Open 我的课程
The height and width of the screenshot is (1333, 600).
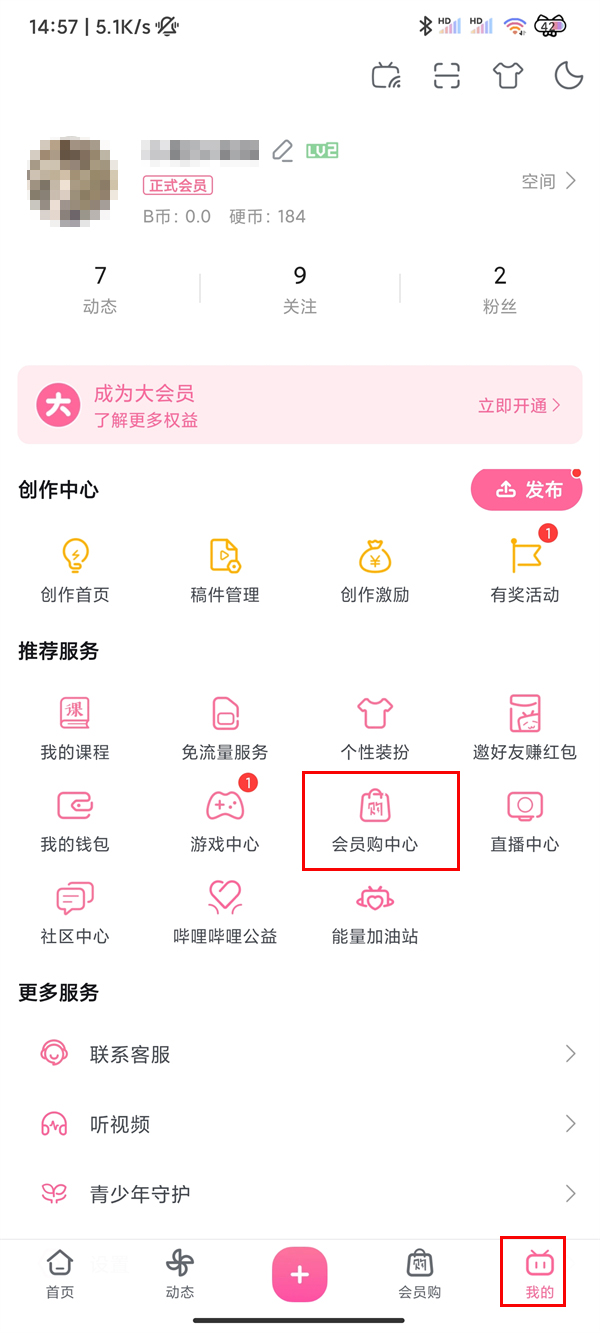(x=75, y=727)
